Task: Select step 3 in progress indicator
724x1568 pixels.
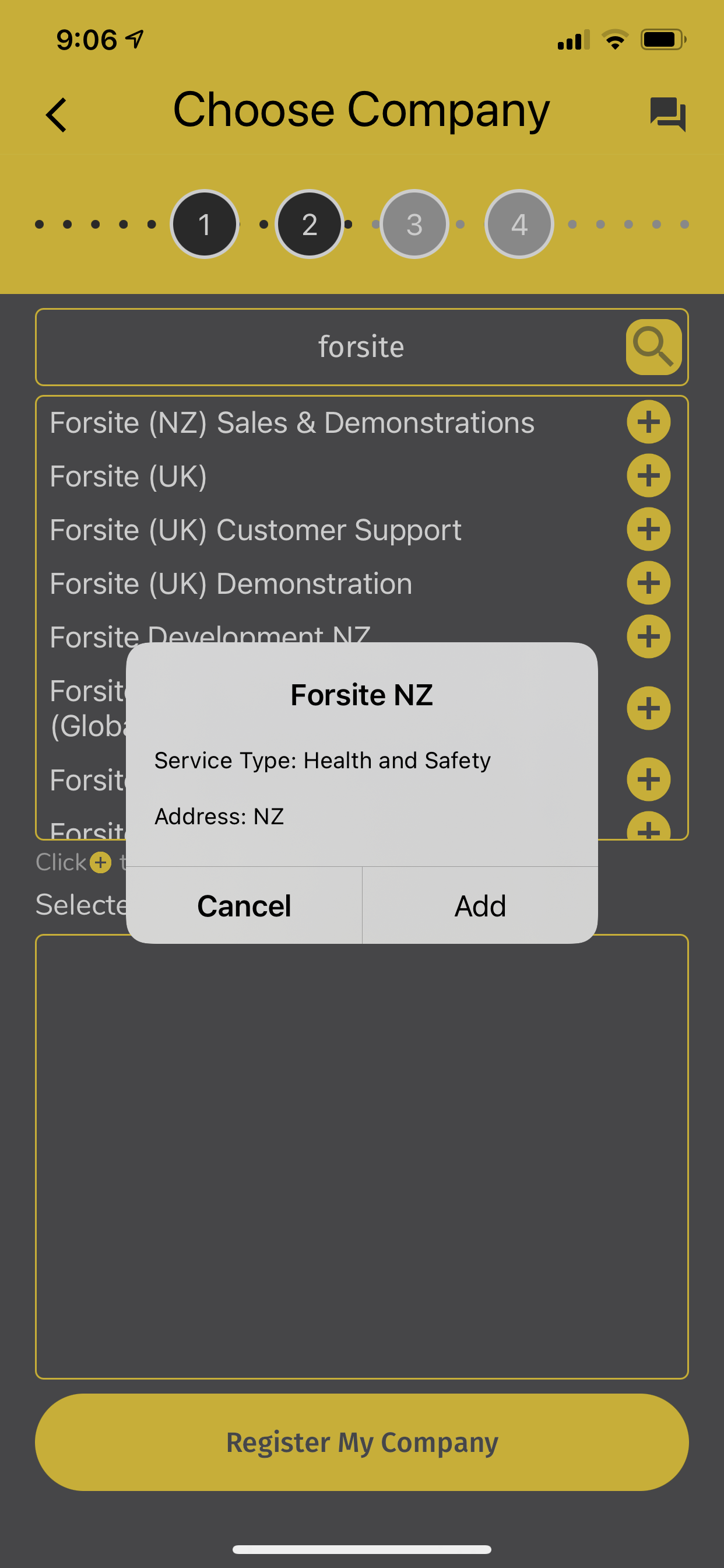Action: (414, 224)
